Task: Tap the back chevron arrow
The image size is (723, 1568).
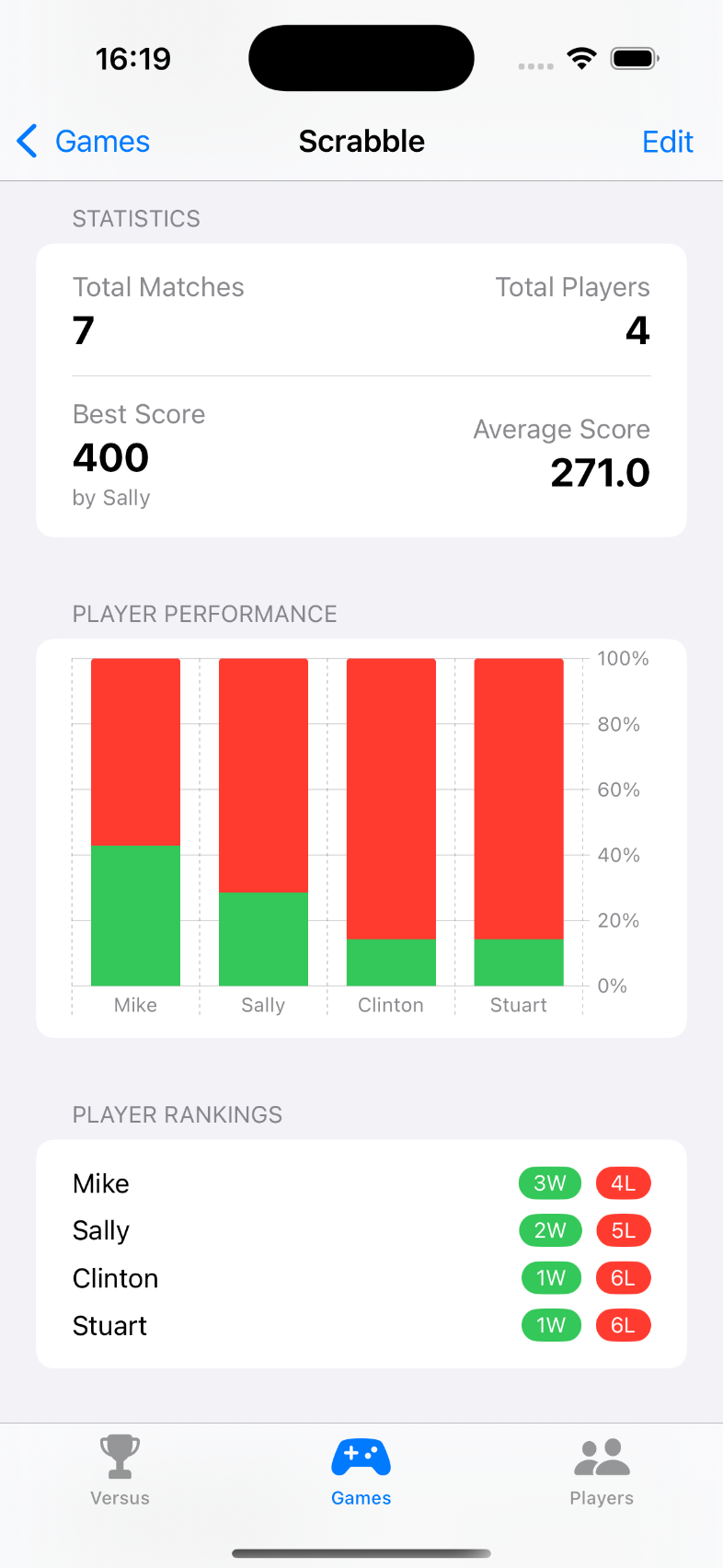Action: 25,141
